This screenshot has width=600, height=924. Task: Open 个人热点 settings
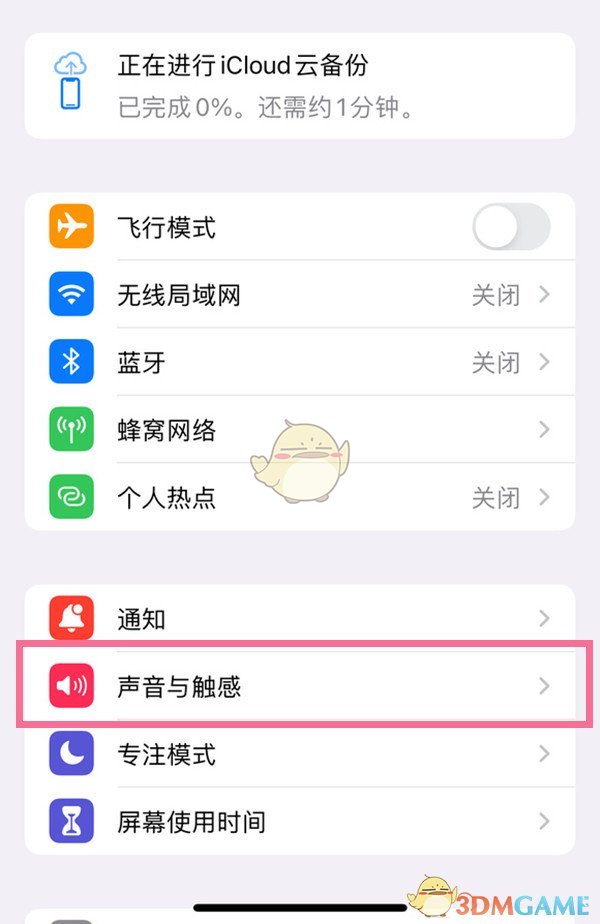(x=300, y=497)
